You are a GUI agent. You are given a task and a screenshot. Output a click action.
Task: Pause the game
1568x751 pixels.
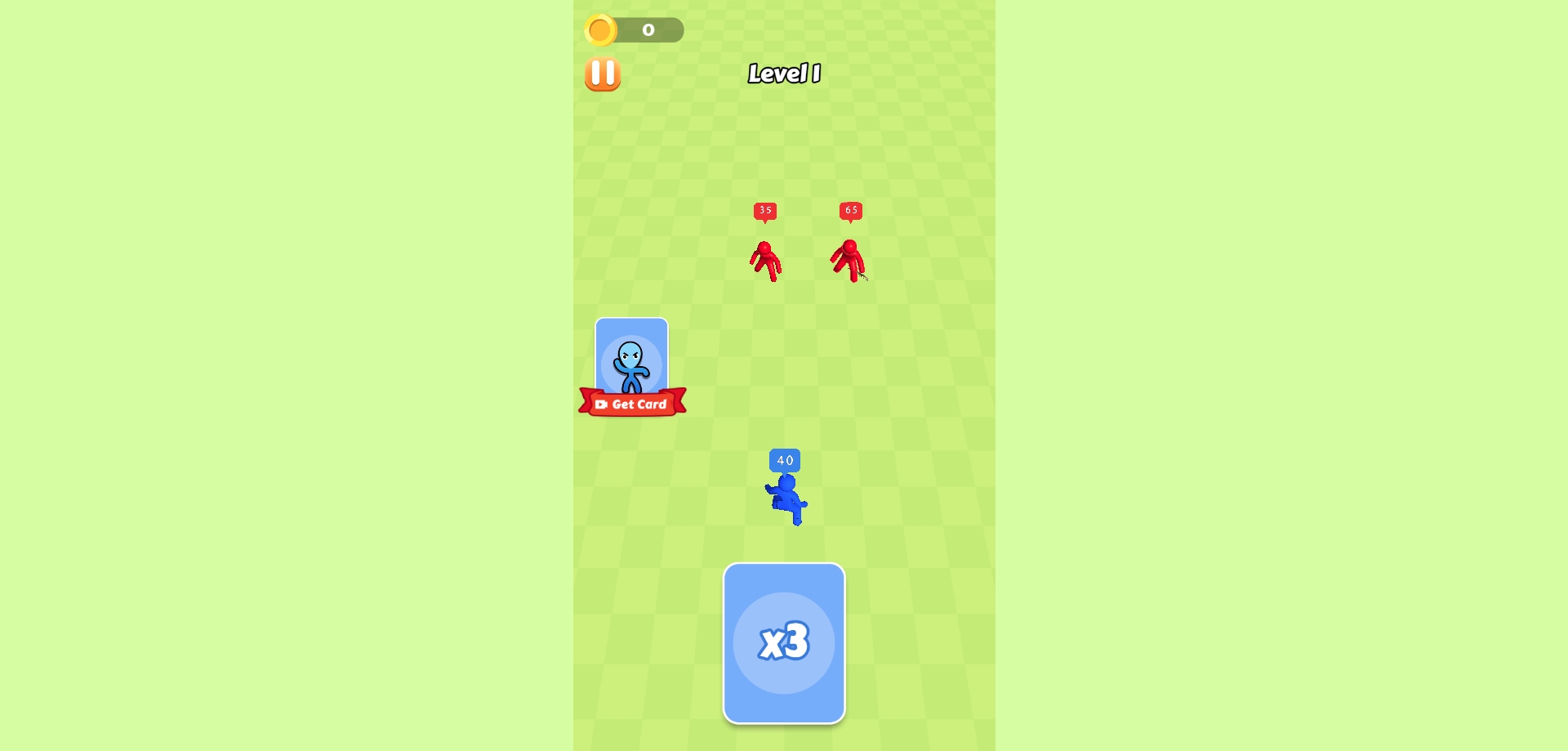click(x=603, y=74)
